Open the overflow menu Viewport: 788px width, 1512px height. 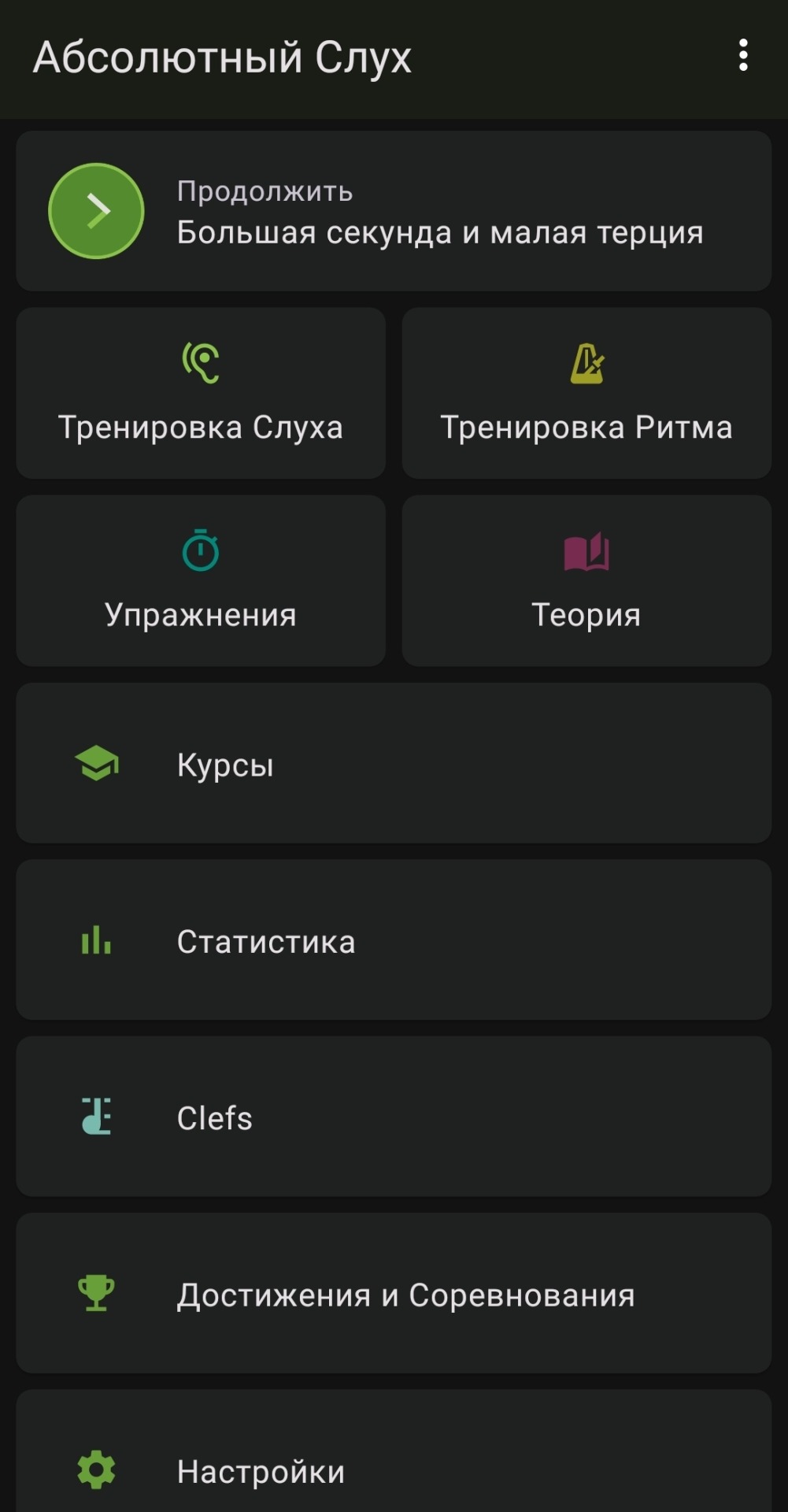tap(742, 56)
